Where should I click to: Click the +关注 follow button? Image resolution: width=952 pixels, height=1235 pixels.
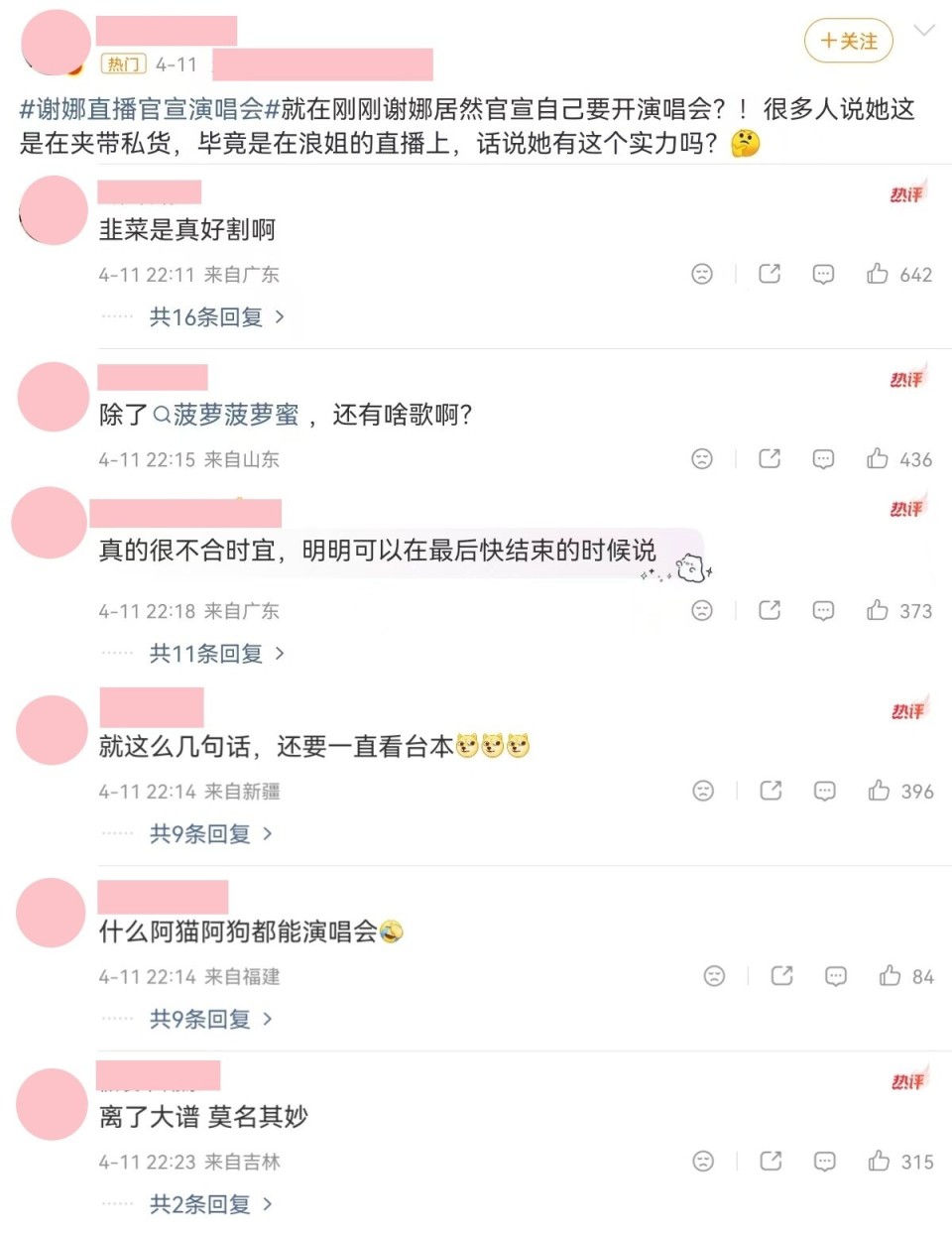pos(846,42)
